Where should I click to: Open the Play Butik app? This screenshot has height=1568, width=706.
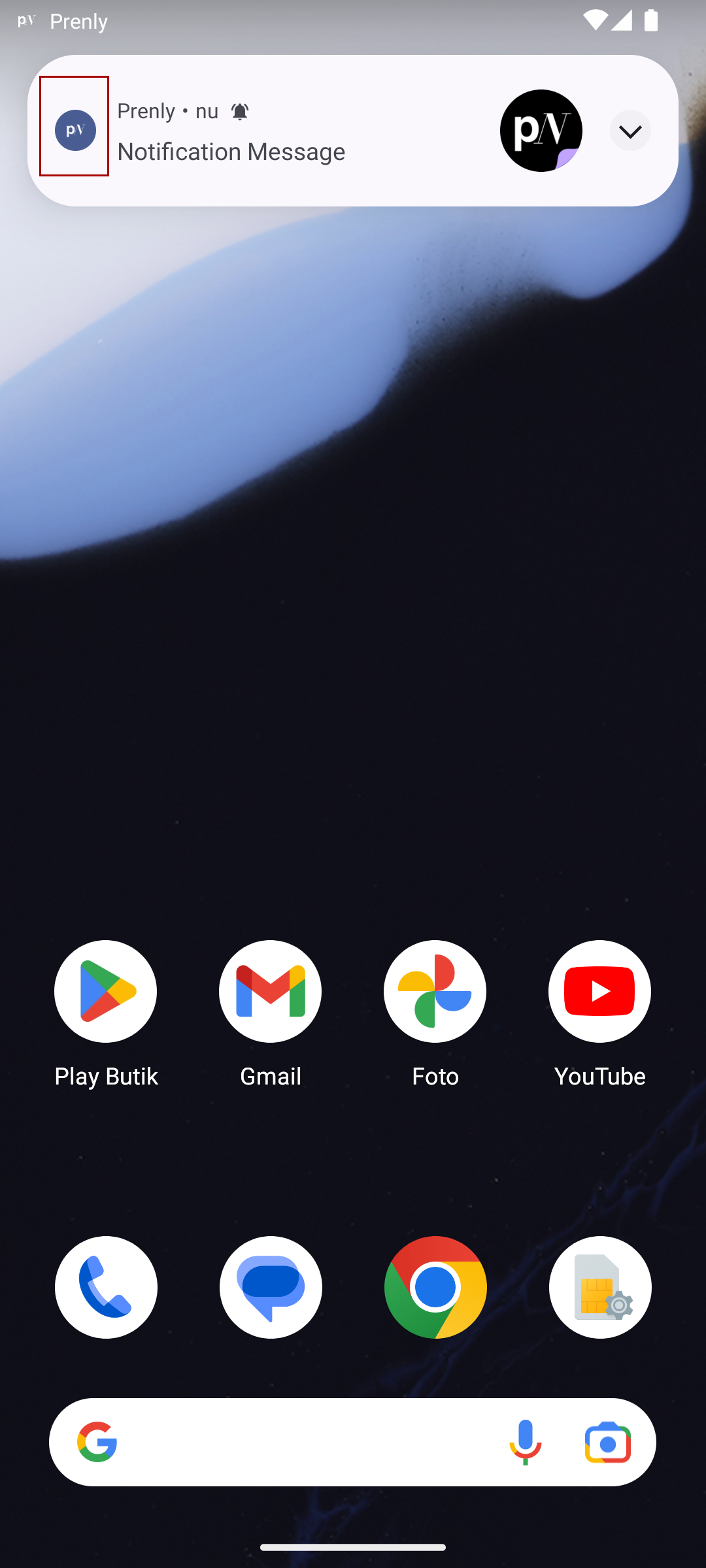click(106, 991)
